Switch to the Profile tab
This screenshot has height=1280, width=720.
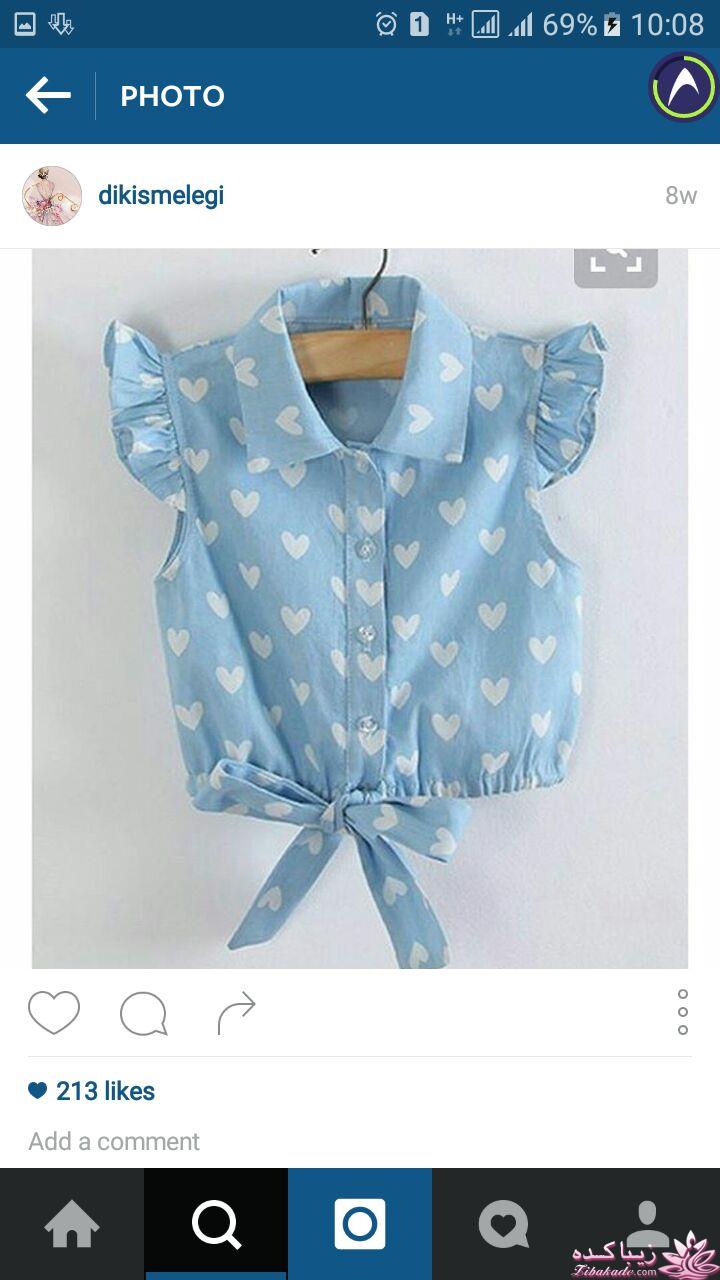tap(648, 1224)
